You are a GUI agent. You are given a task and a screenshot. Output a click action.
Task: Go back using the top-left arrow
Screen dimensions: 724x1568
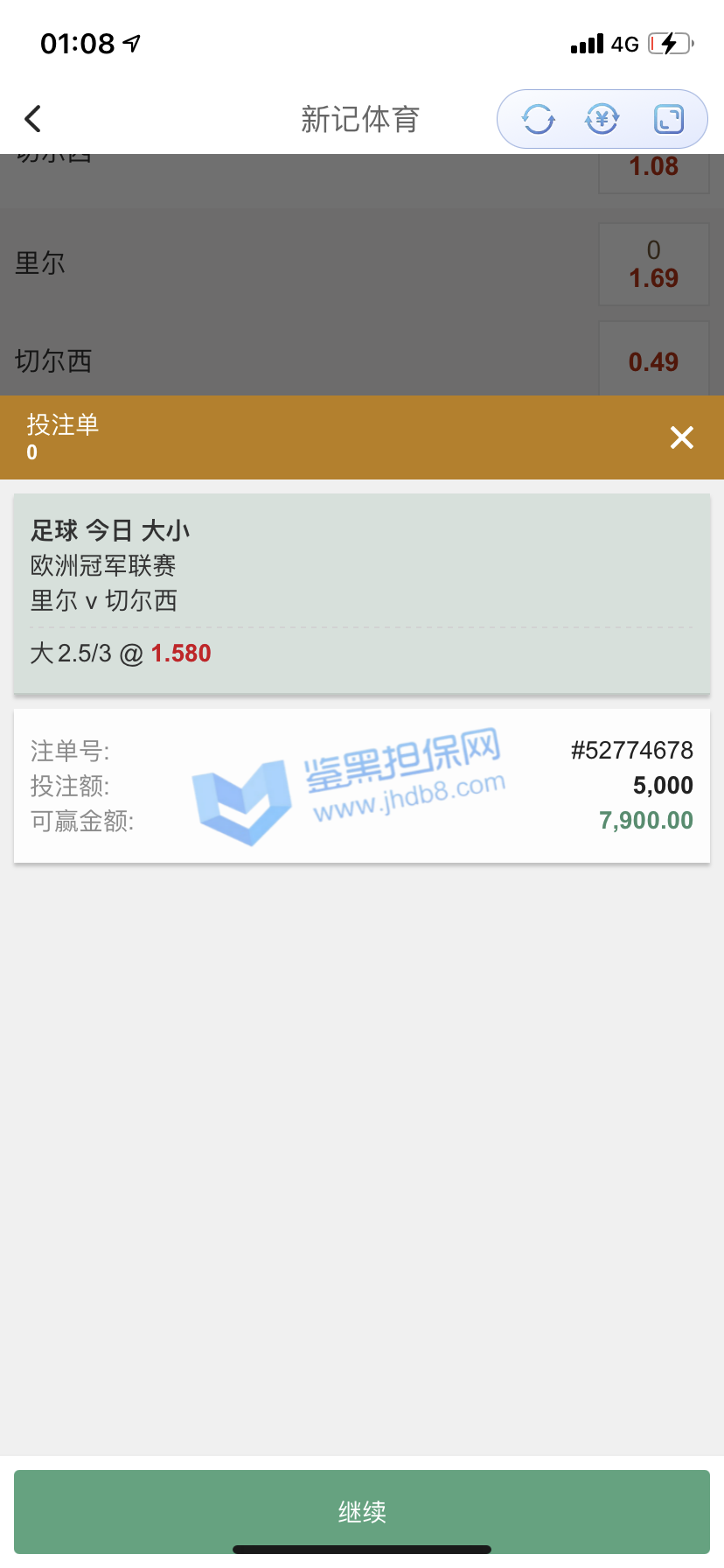click(33, 119)
